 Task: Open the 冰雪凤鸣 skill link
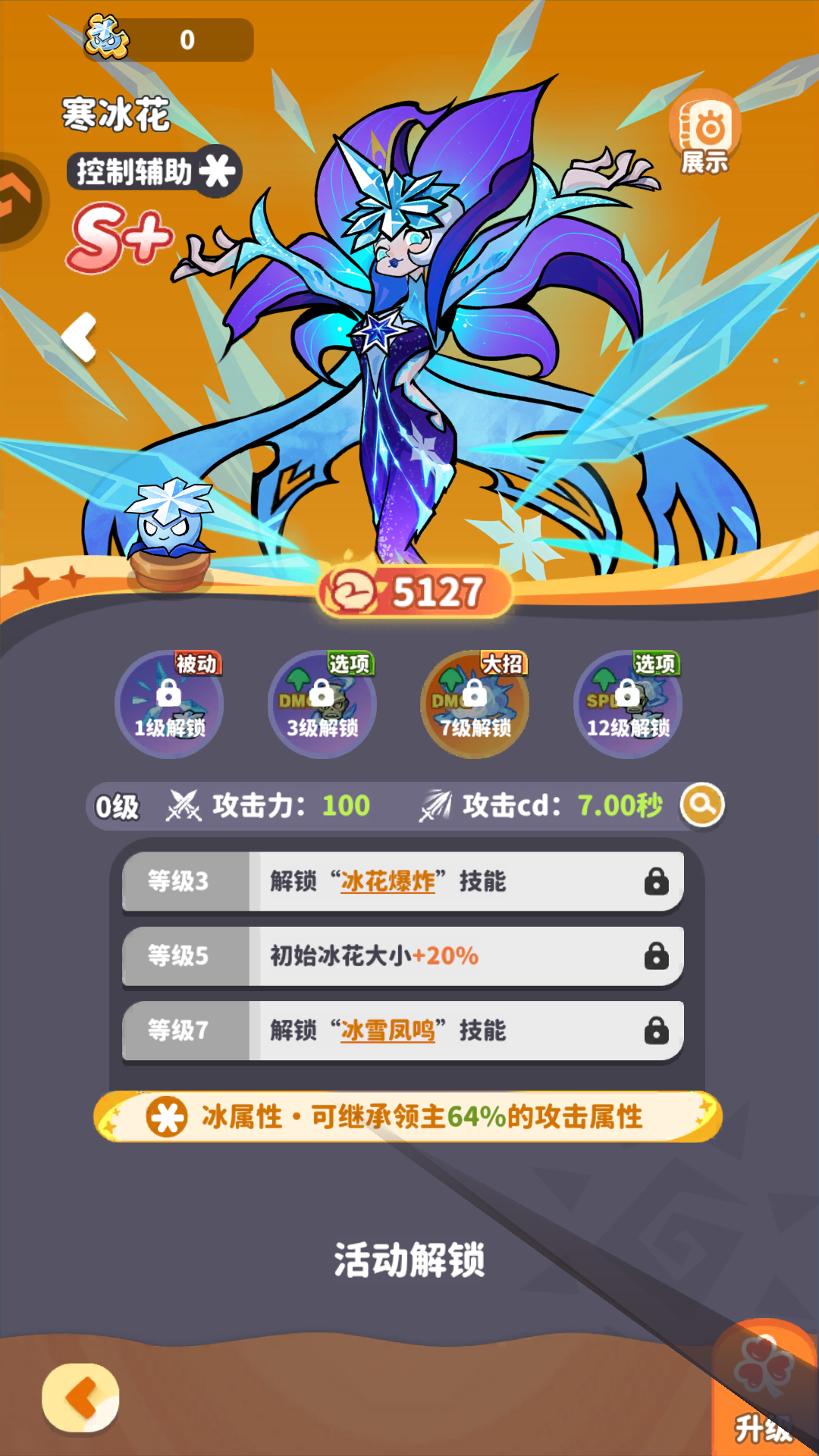(388, 1031)
